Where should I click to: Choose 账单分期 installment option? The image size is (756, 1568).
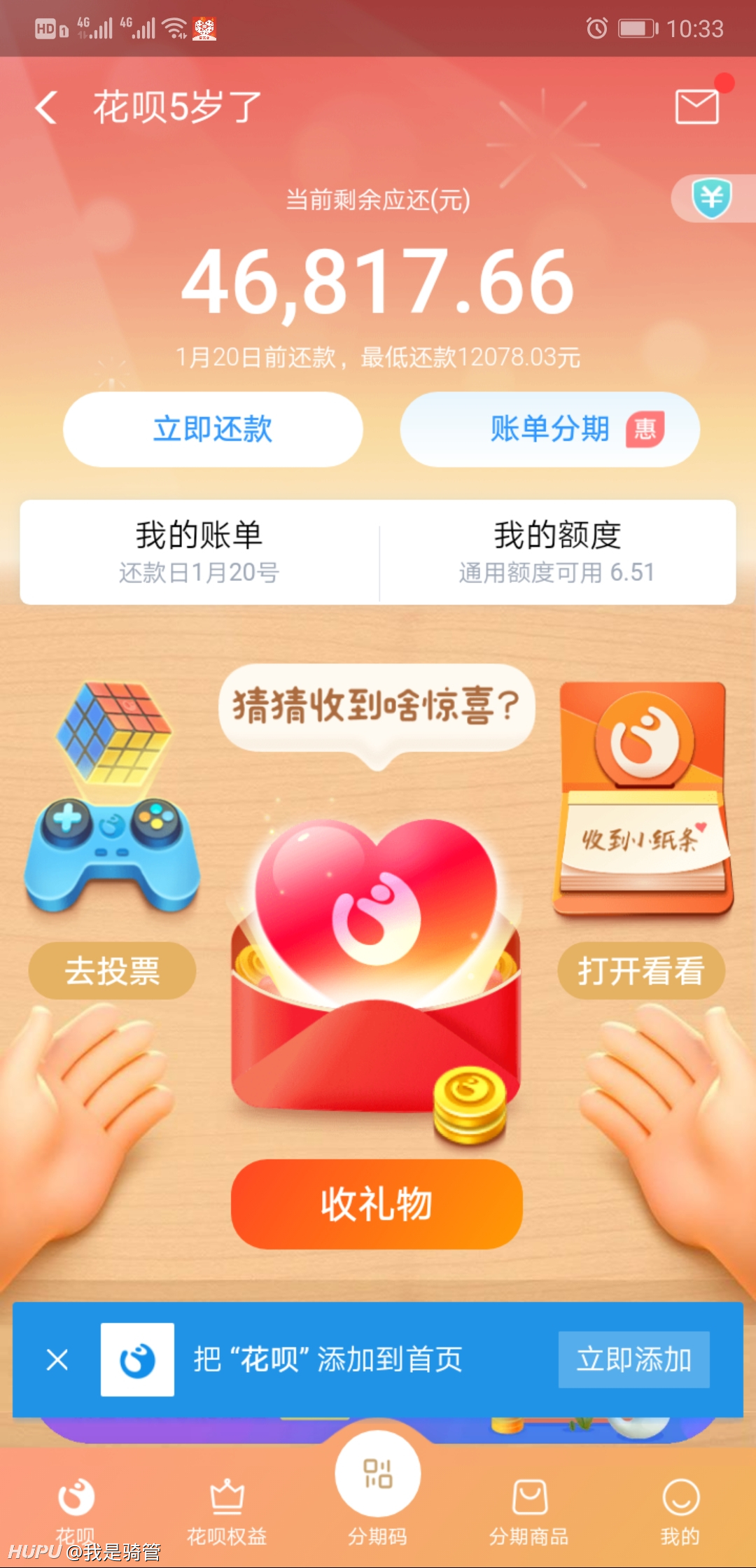pos(549,429)
